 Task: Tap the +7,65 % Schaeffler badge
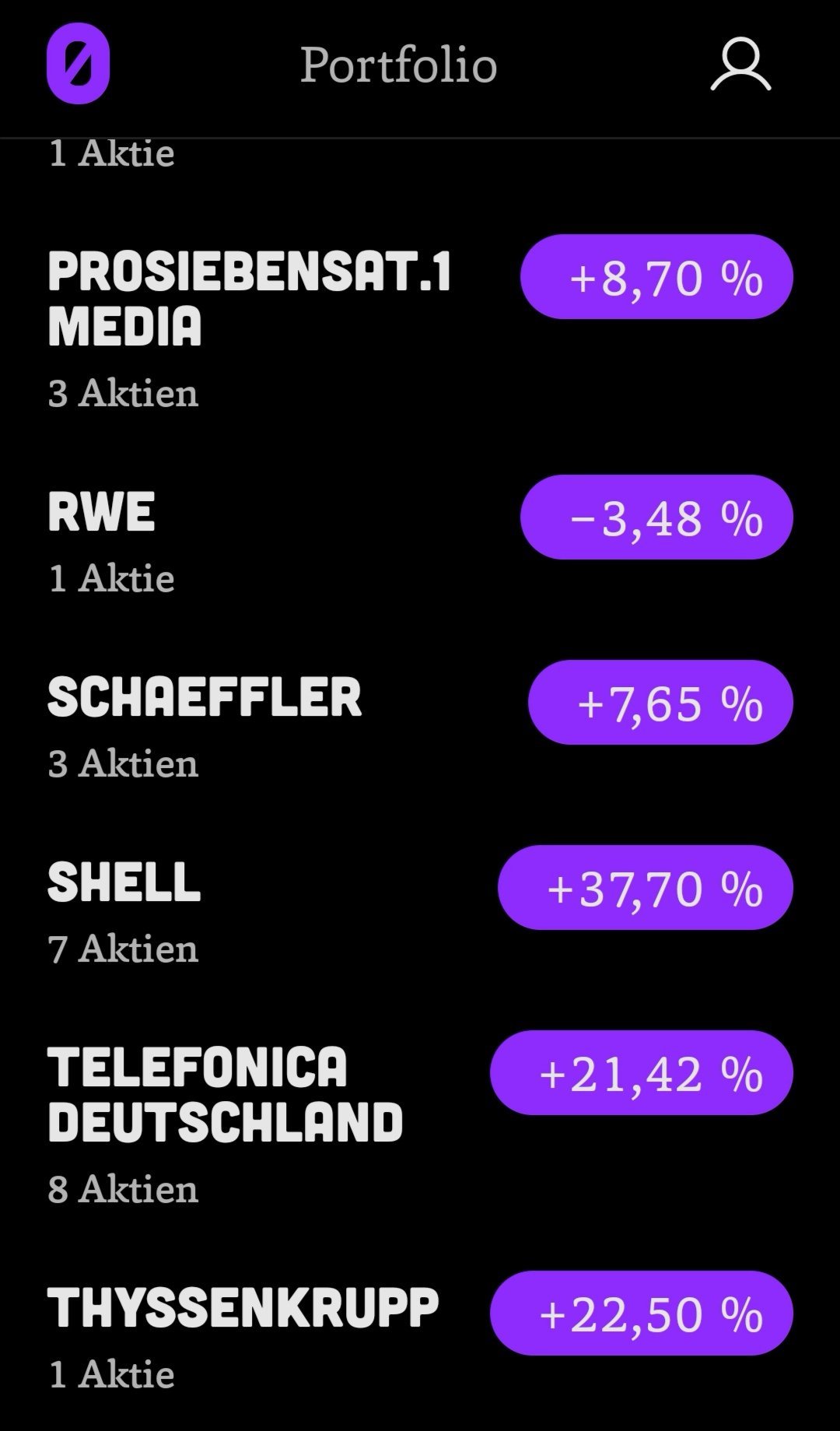pos(660,703)
